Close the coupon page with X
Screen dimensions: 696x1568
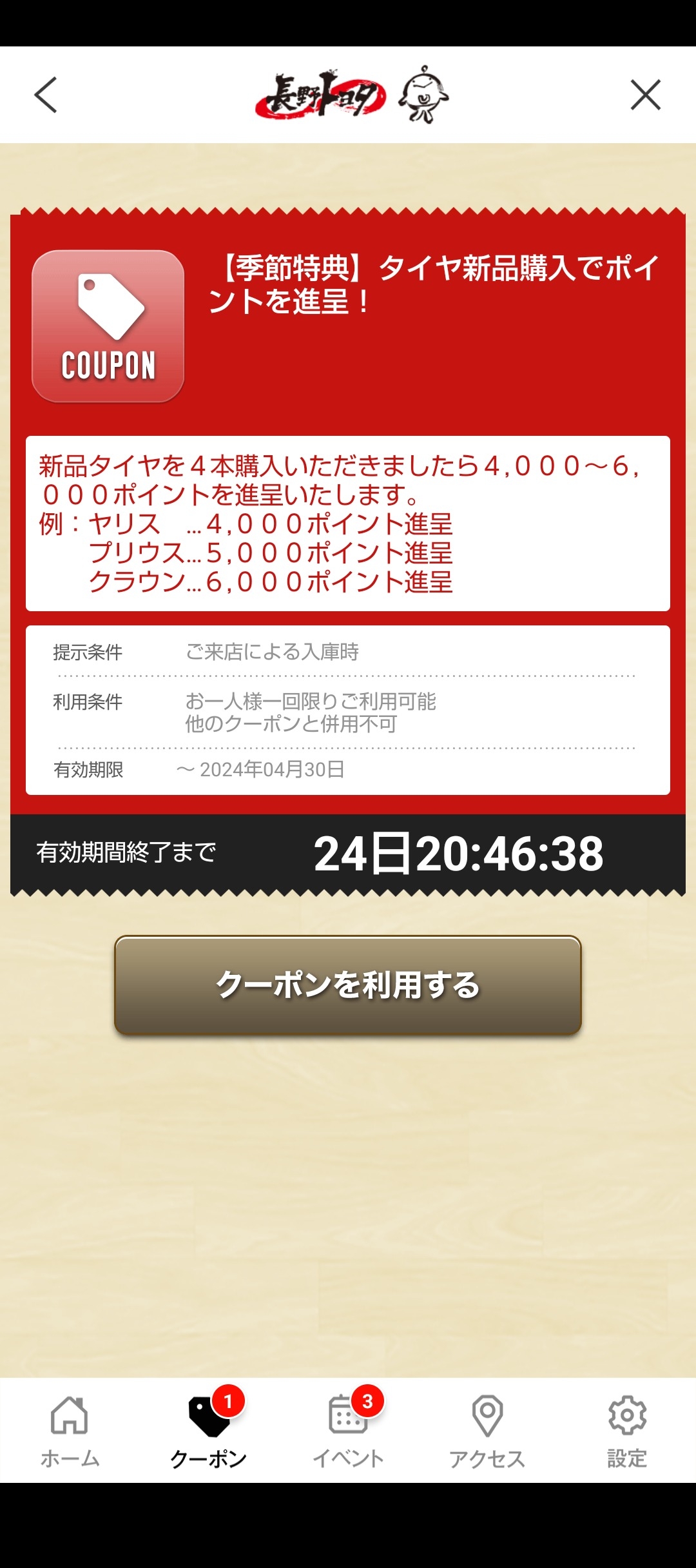tap(645, 95)
